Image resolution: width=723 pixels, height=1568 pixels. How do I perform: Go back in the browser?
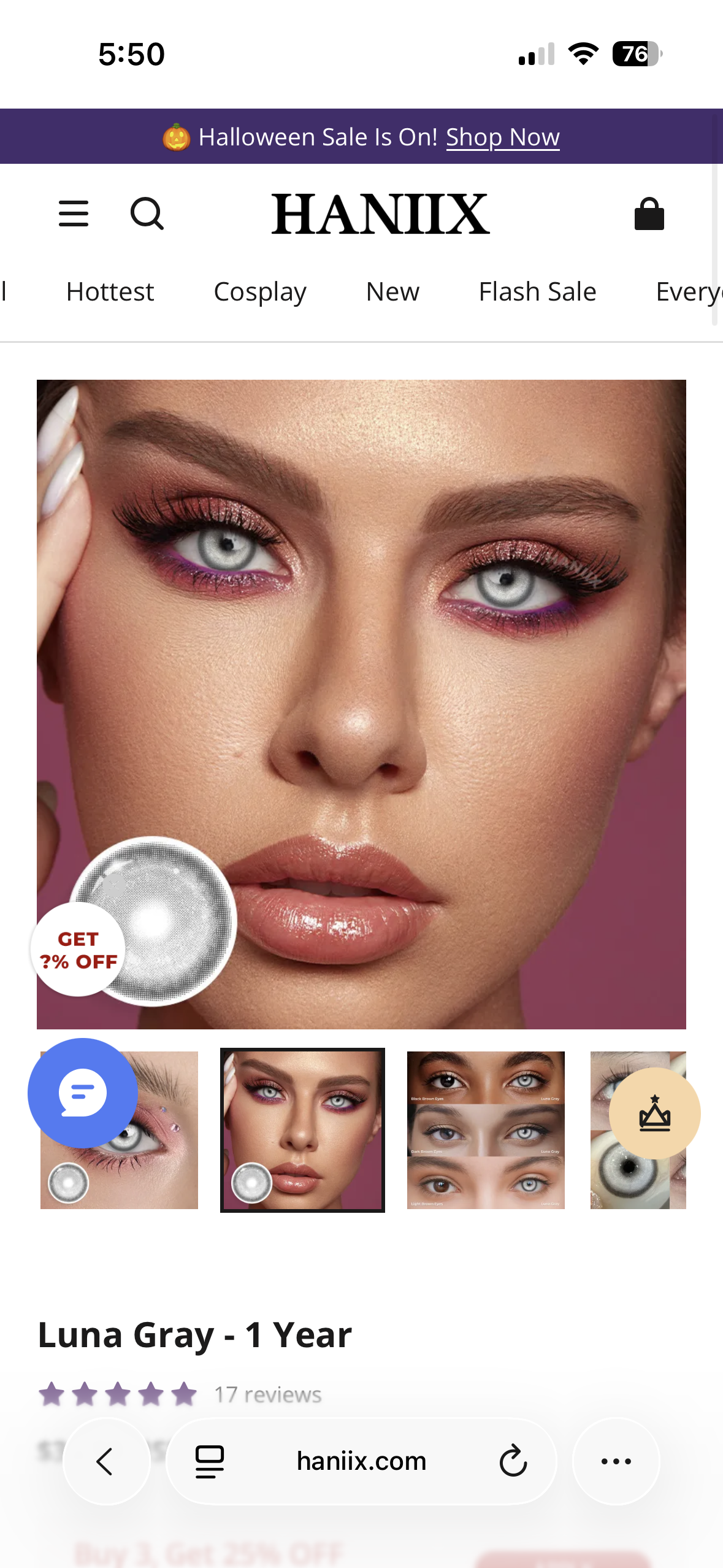[x=107, y=1461]
